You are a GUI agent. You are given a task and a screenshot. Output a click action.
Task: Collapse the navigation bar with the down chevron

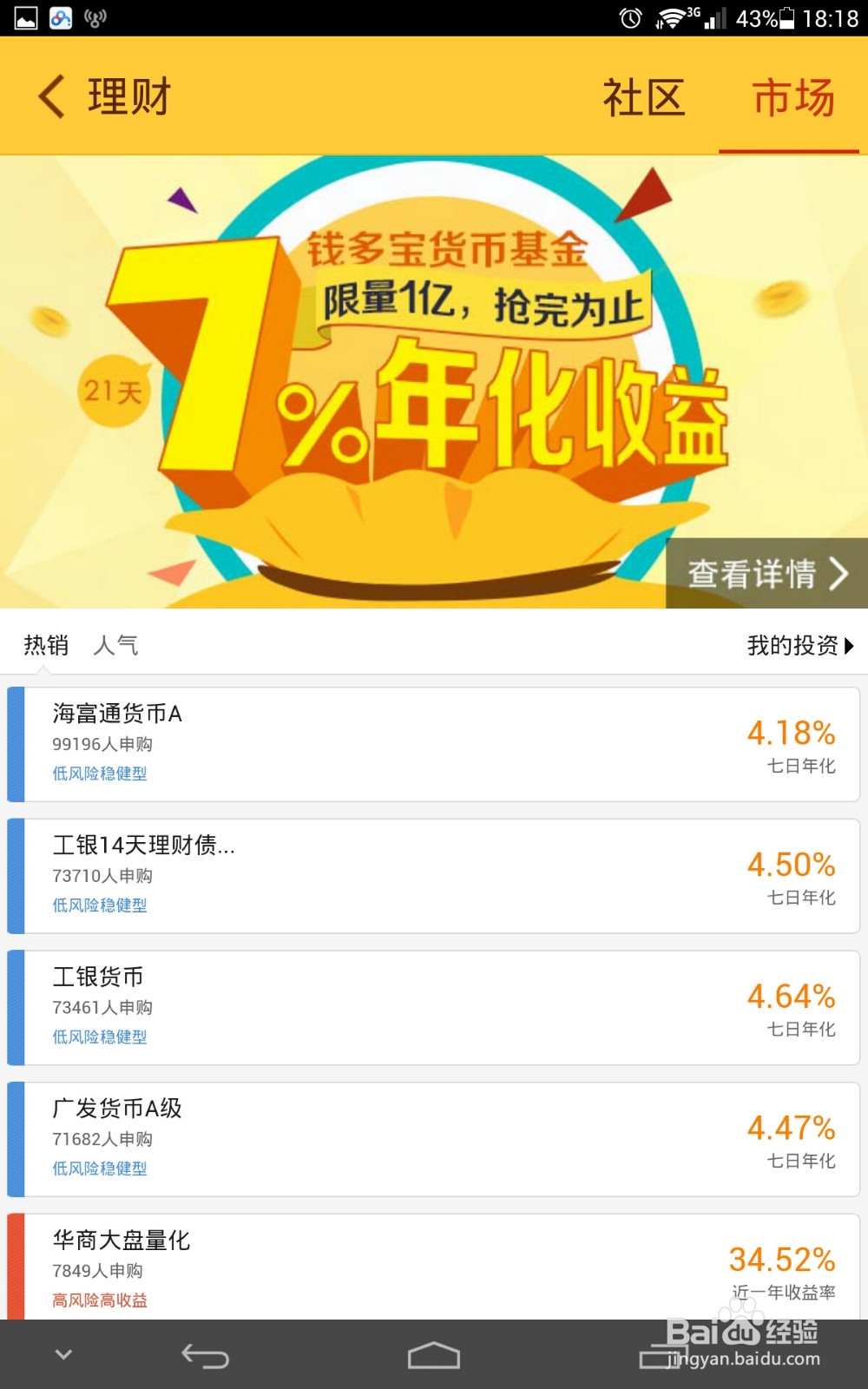point(59,1353)
